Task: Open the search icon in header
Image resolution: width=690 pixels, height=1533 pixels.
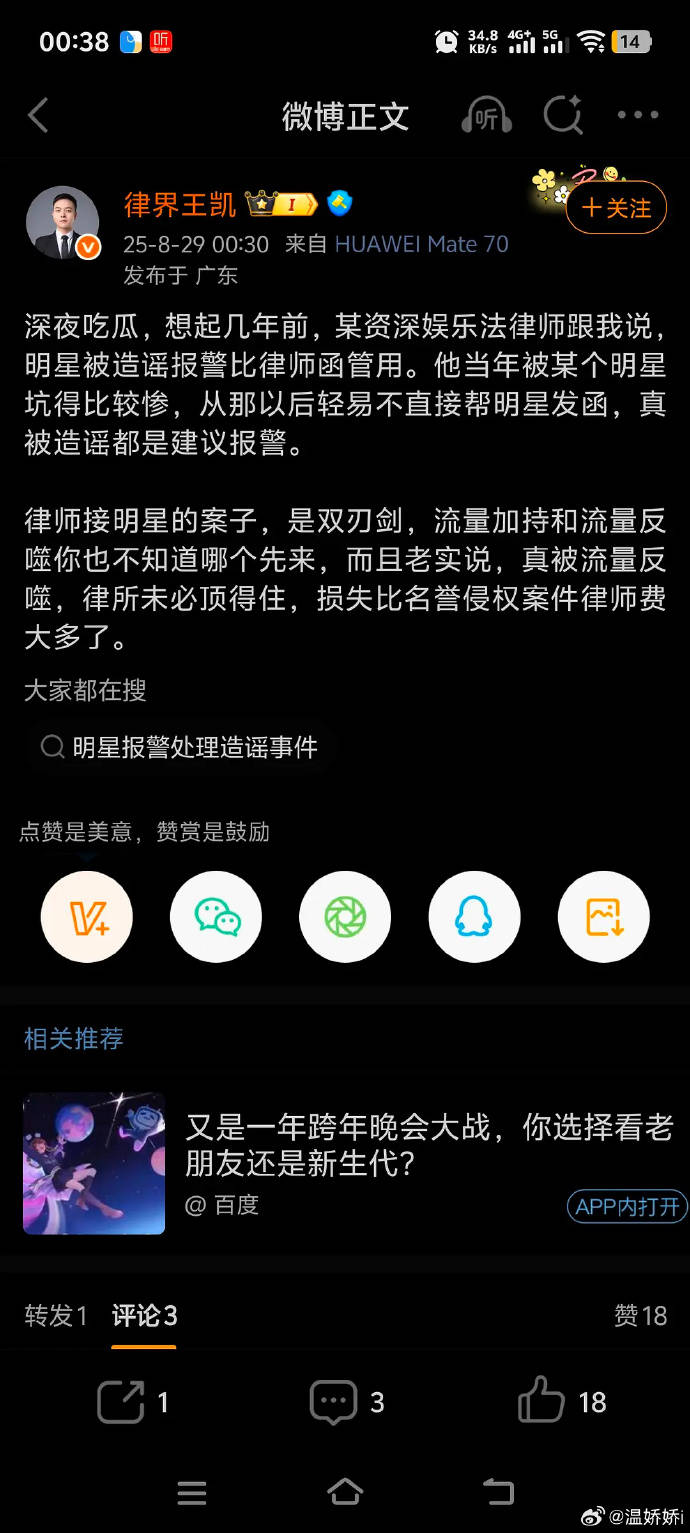Action: pyautogui.click(x=563, y=116)
